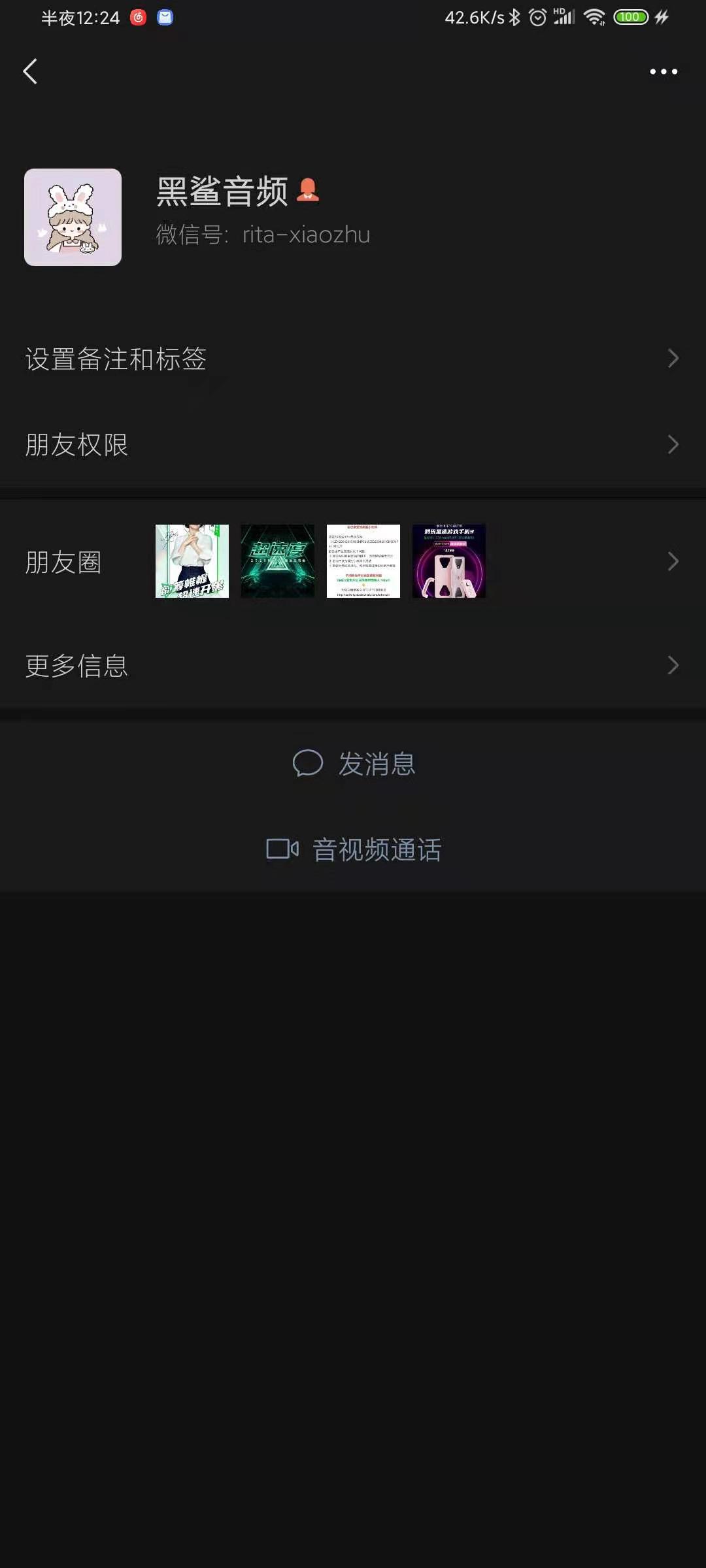The width and height of the screenshot is (706, 1568).
Task: Open the three-dot overflow menu
Action: tap(664, 71)
